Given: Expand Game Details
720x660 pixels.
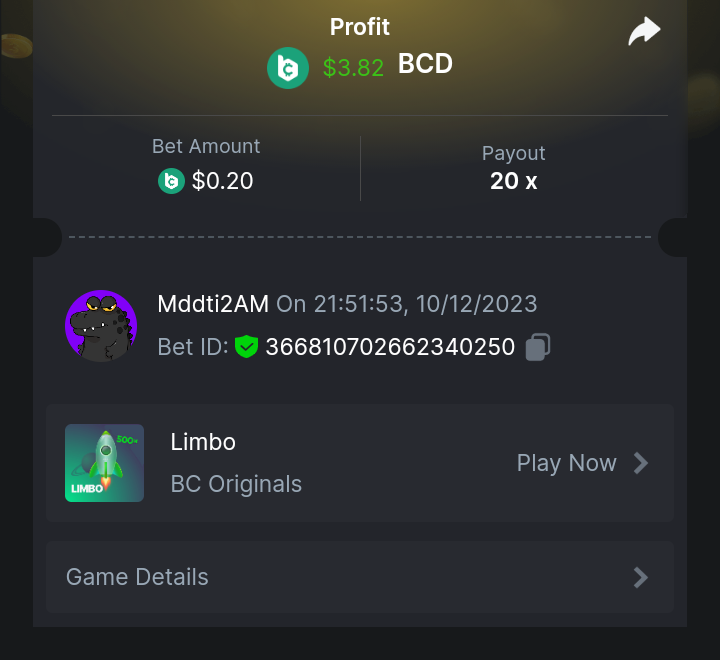Looking at the screenshot, I should click(x=359, y=577).
